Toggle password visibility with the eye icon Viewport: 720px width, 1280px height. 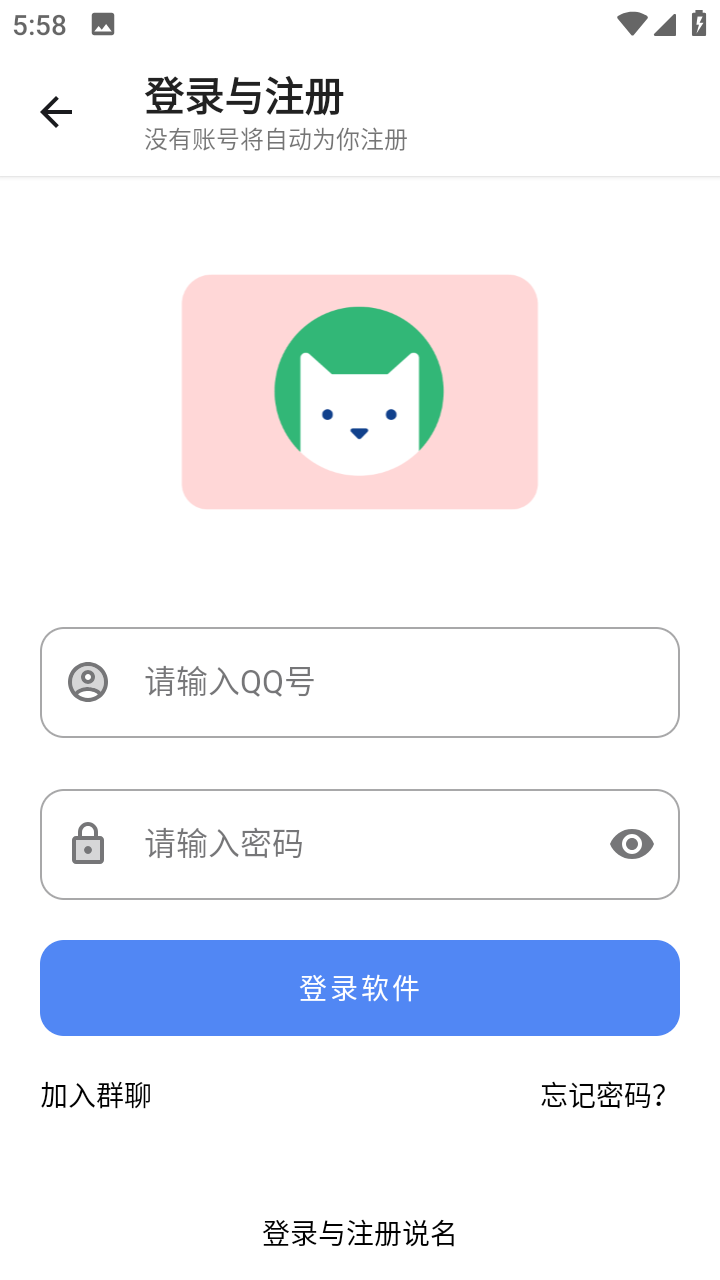[x=632, y=845]
